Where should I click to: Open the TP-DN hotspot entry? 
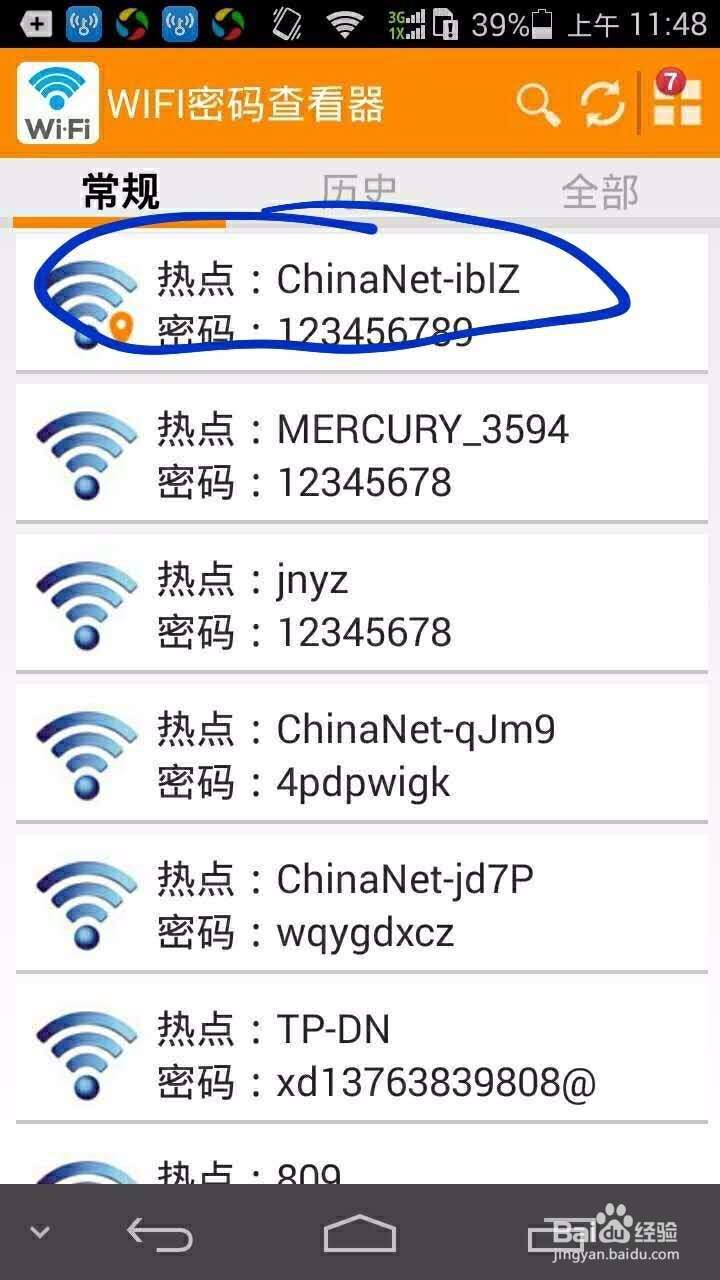360,1053
